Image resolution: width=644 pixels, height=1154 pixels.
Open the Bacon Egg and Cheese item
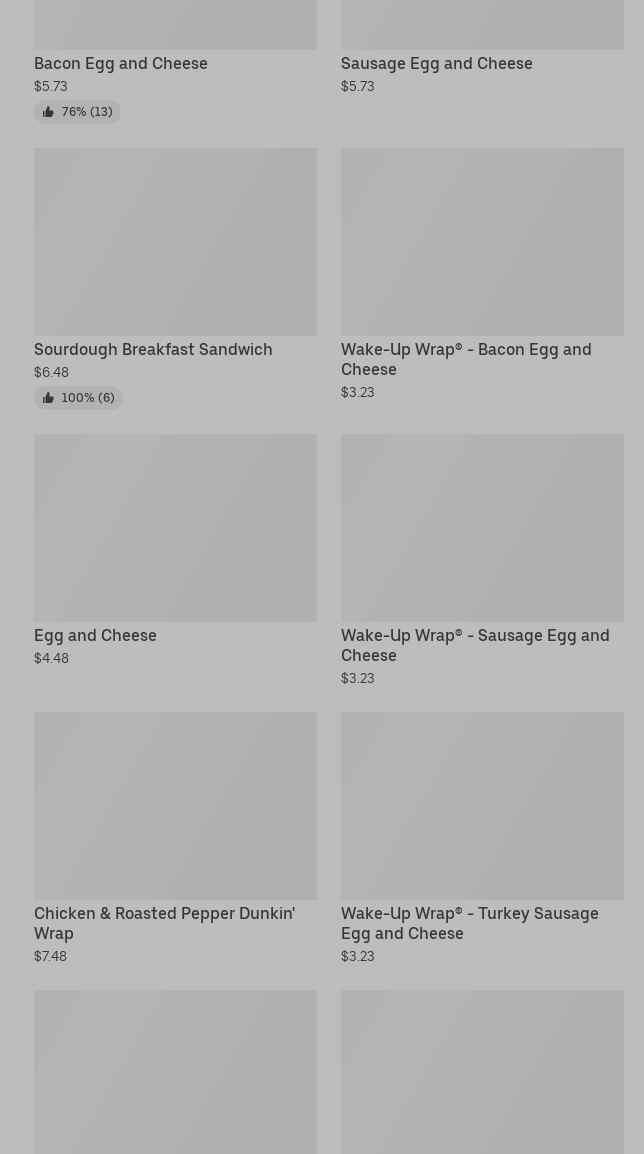click(121, 63)
